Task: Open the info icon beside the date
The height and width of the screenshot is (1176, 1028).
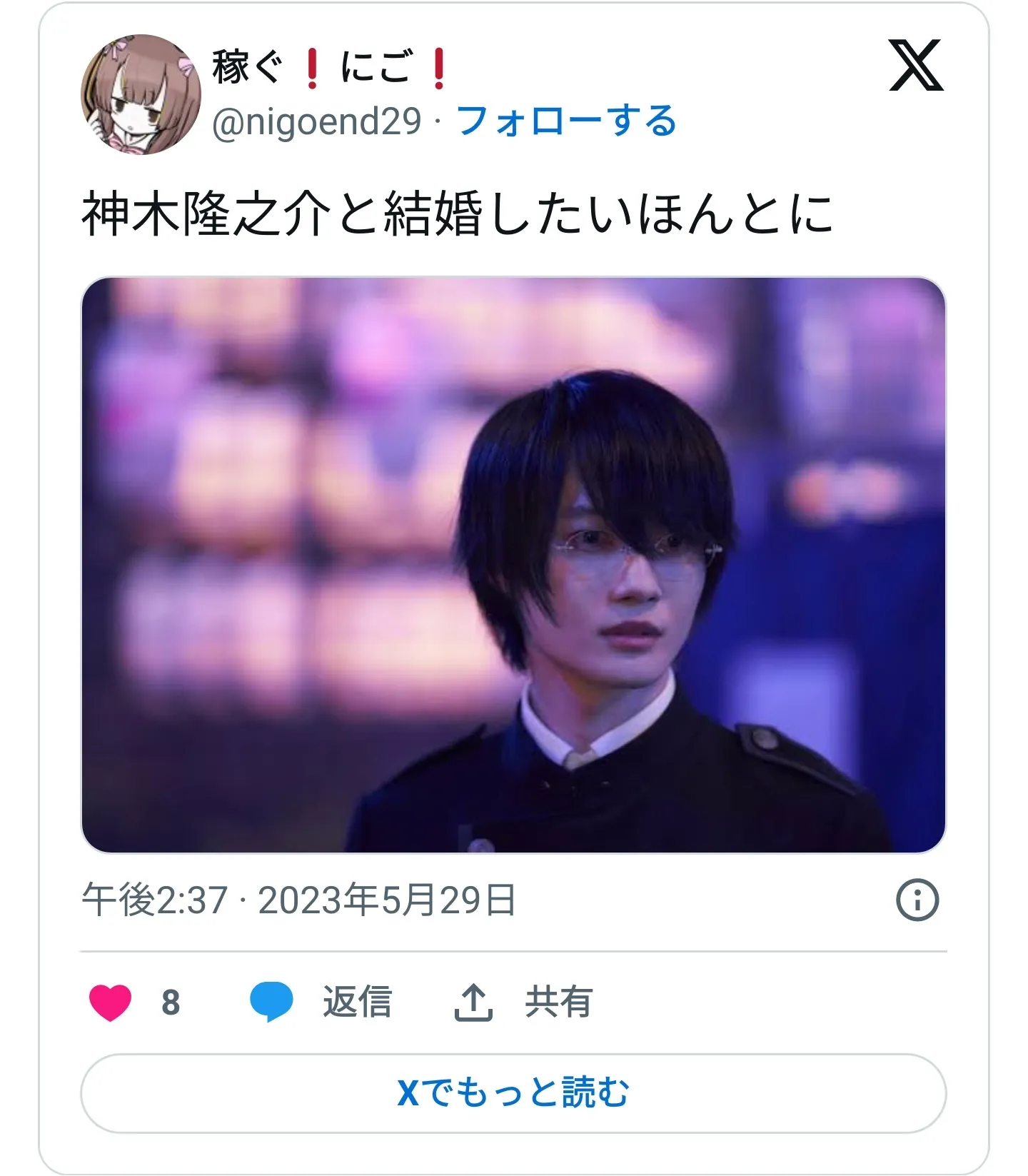Action: (917, 900)
